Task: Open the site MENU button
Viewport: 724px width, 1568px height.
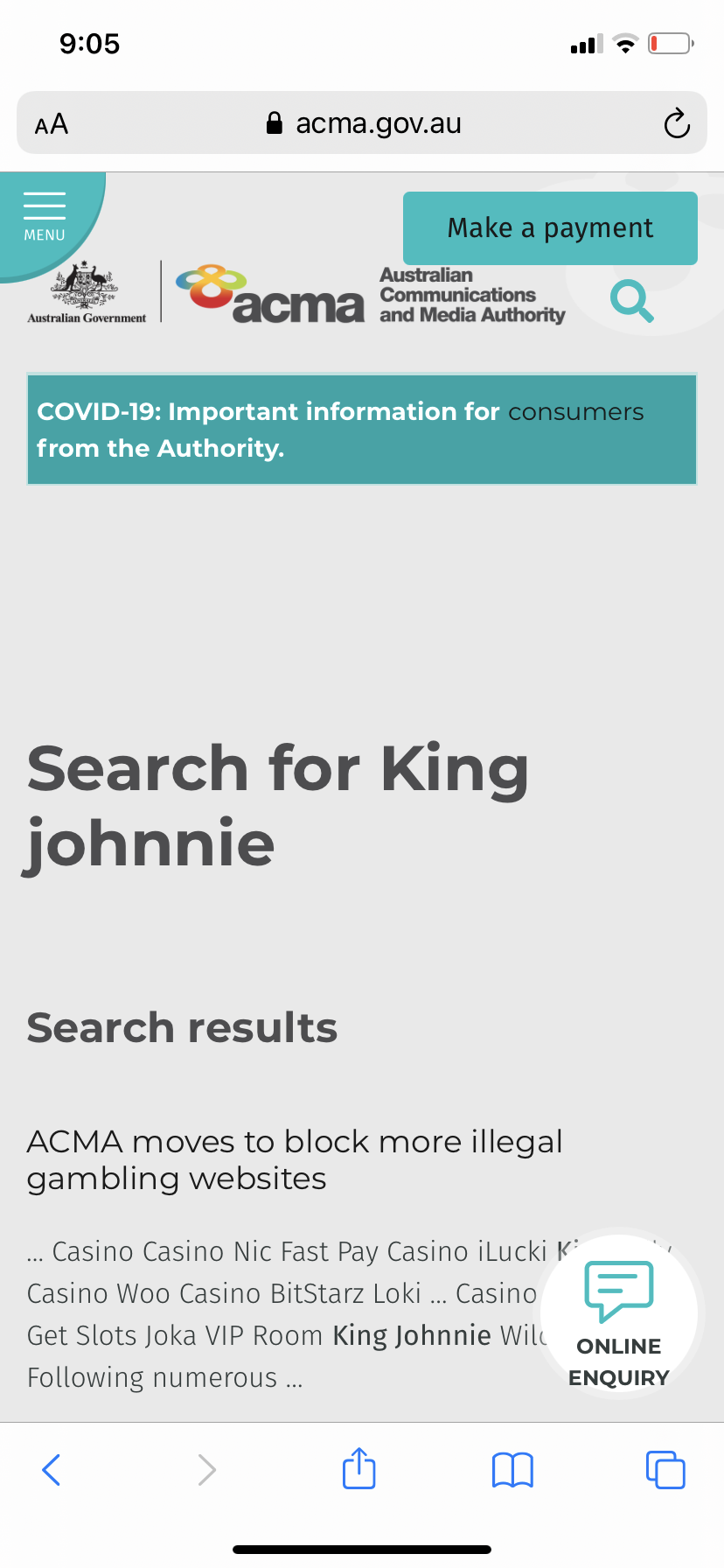Action: pos(45,217)
